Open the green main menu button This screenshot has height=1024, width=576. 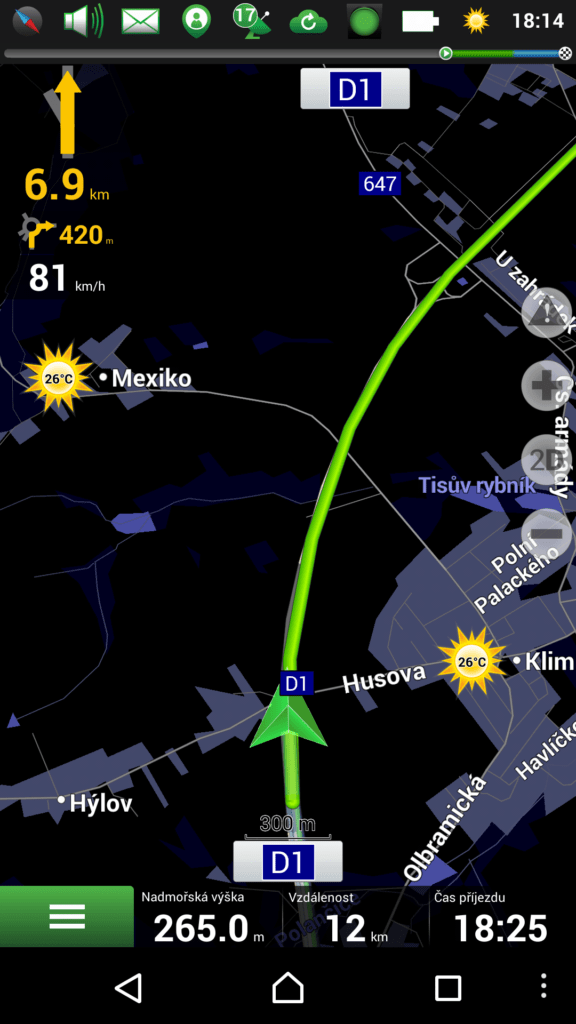[67, 916]
